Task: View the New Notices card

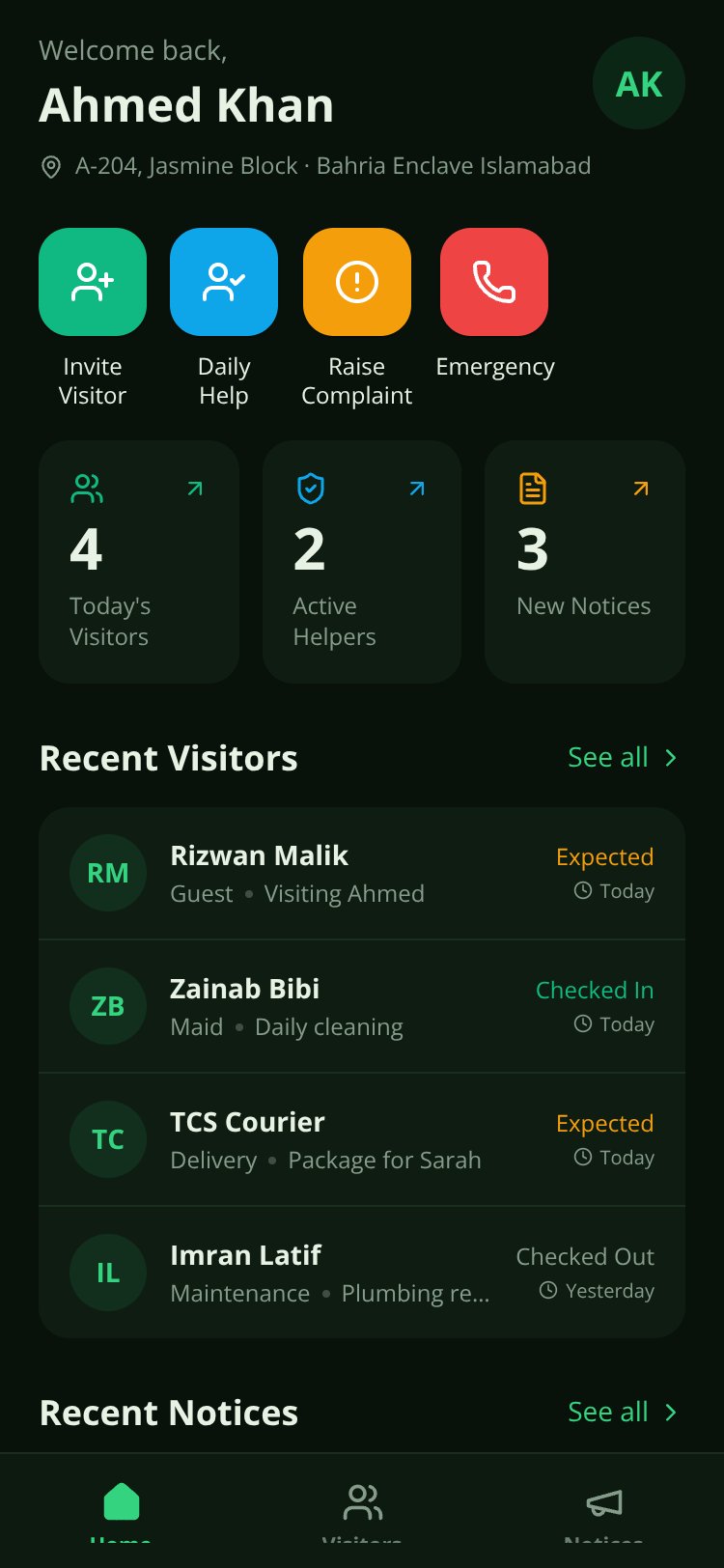Action: (585, 562)
